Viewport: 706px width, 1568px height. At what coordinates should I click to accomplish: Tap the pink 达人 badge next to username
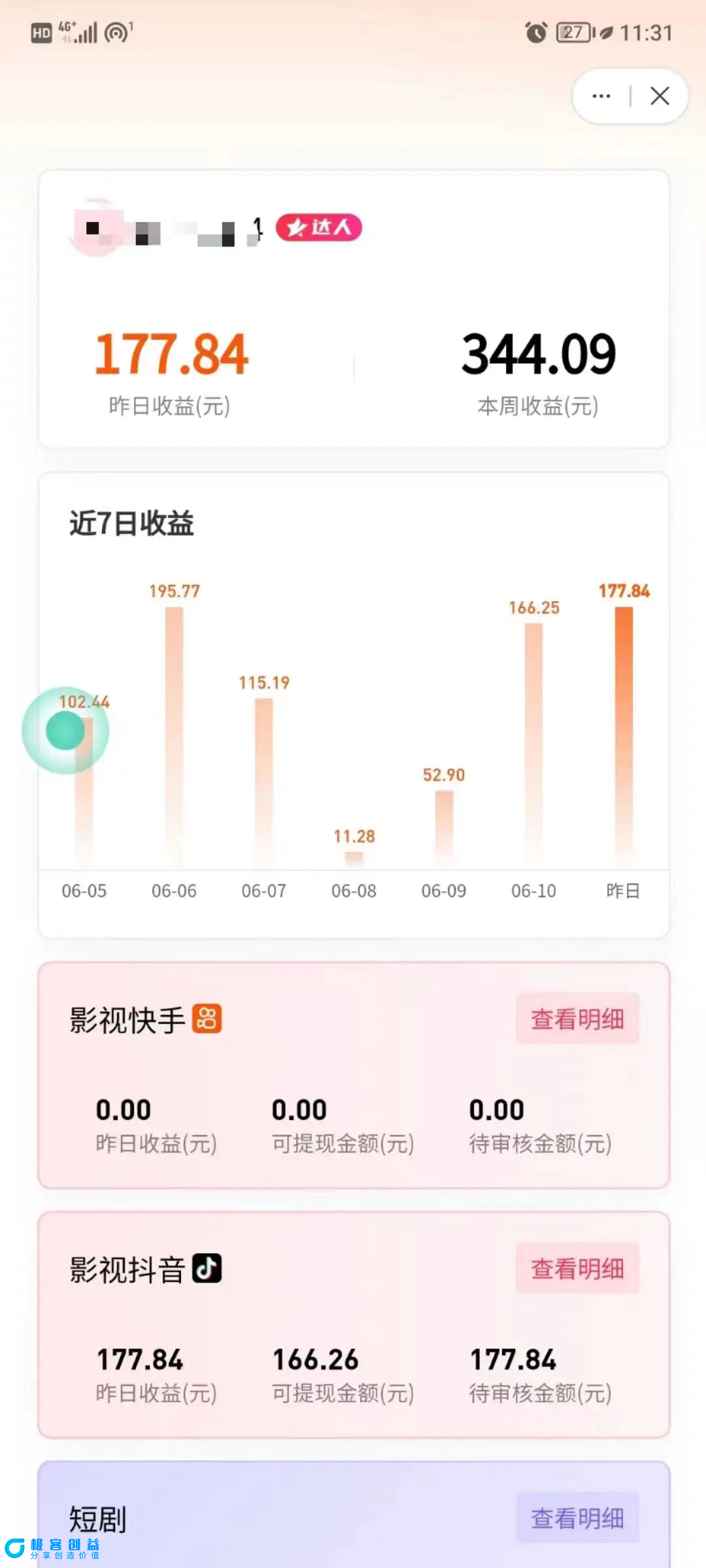pyautogui.click(x=318, y=227)
